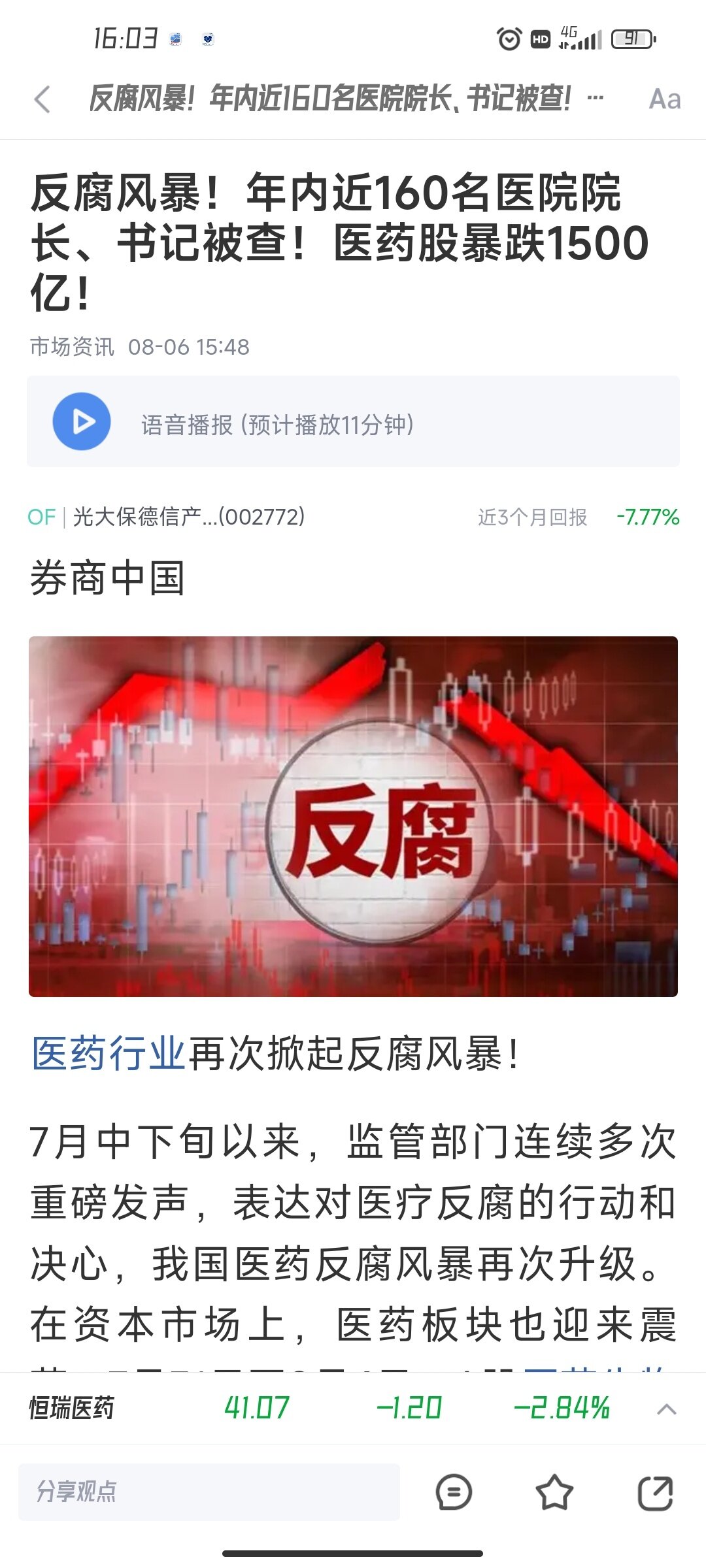Tap the 分享观点 comment field
Image resolution: width=706 pixels, height=1568 pixels.
click(209, 1492)
